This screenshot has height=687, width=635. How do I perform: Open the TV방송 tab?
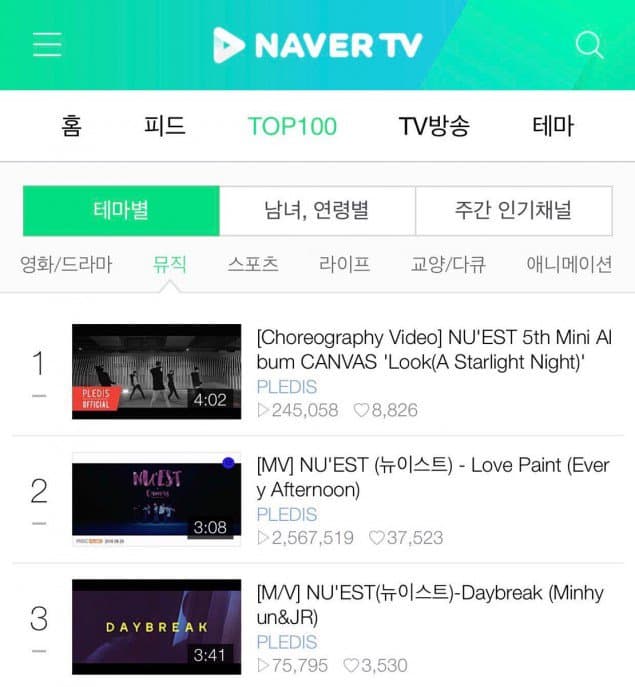pyautogui.click(x=434, y=126)
